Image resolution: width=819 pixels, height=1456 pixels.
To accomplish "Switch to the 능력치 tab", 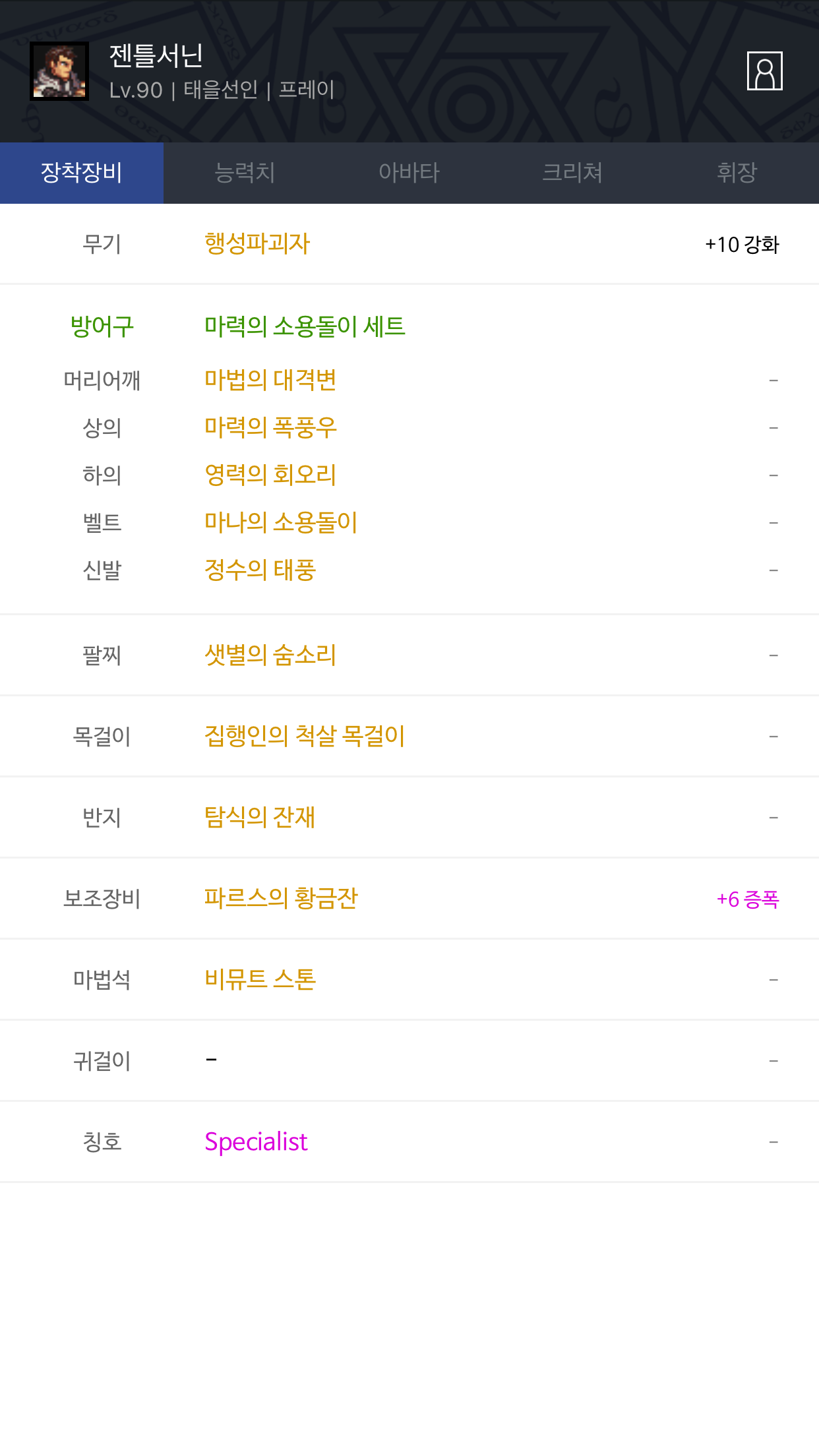I will (x=245, y=173).
